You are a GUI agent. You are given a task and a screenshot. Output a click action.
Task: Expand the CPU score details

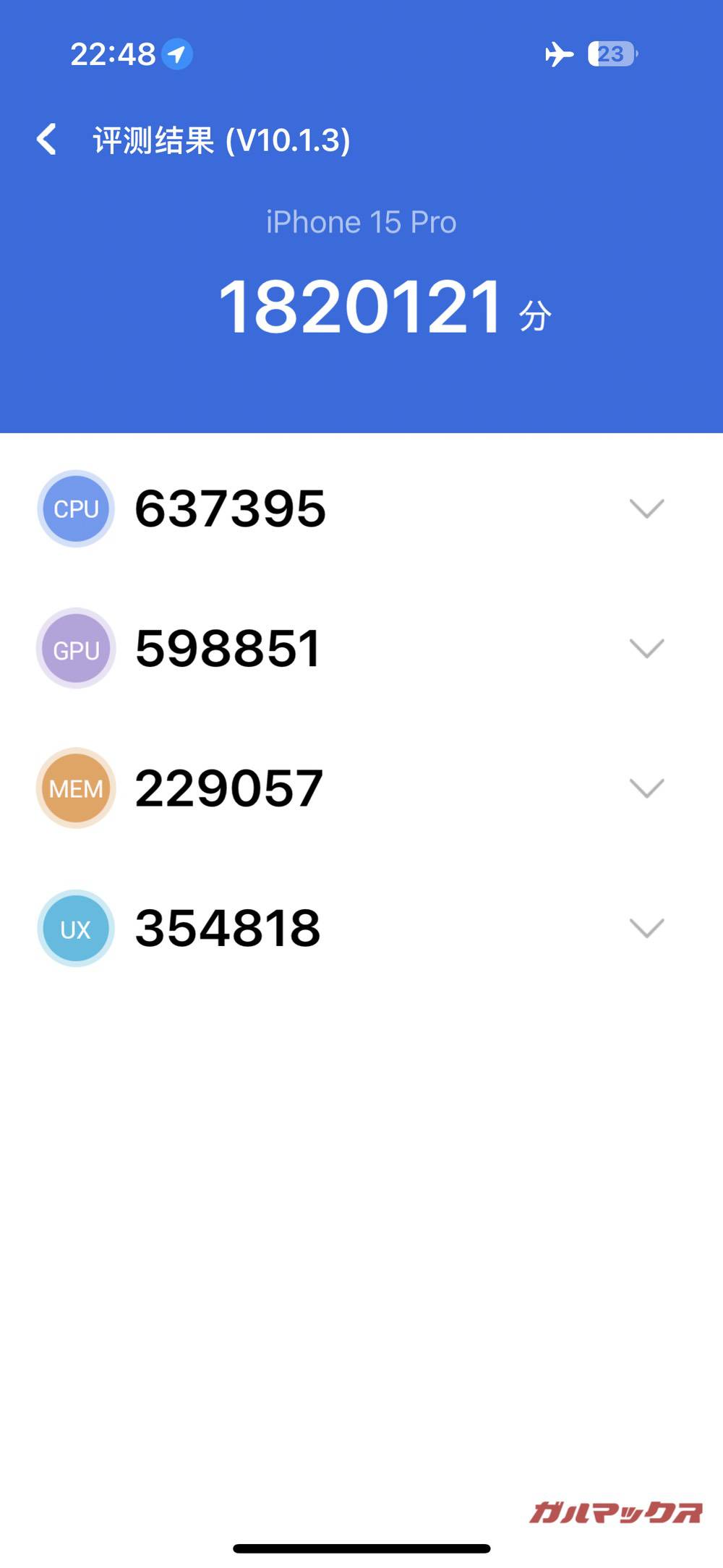point(646,508)
